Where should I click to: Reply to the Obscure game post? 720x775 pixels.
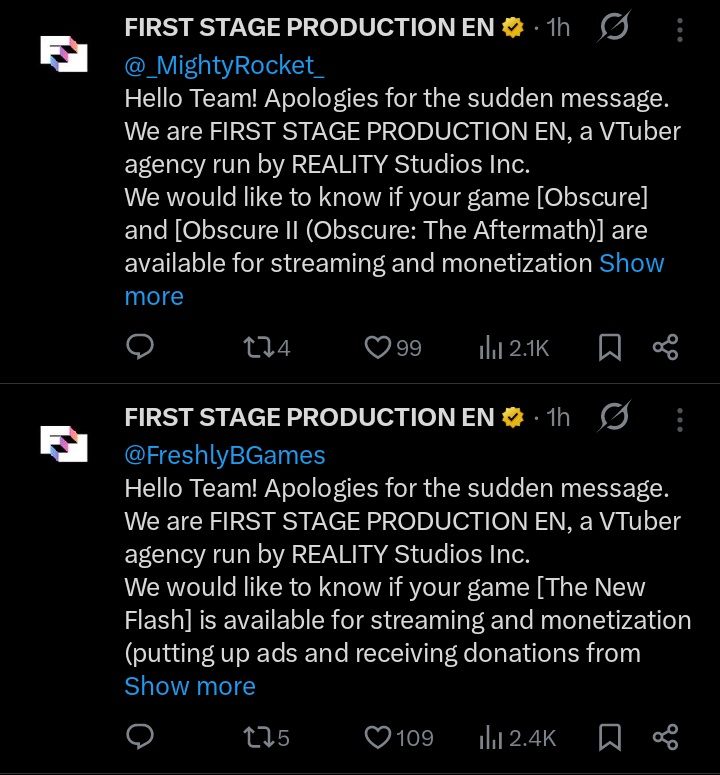coord(140,347)
